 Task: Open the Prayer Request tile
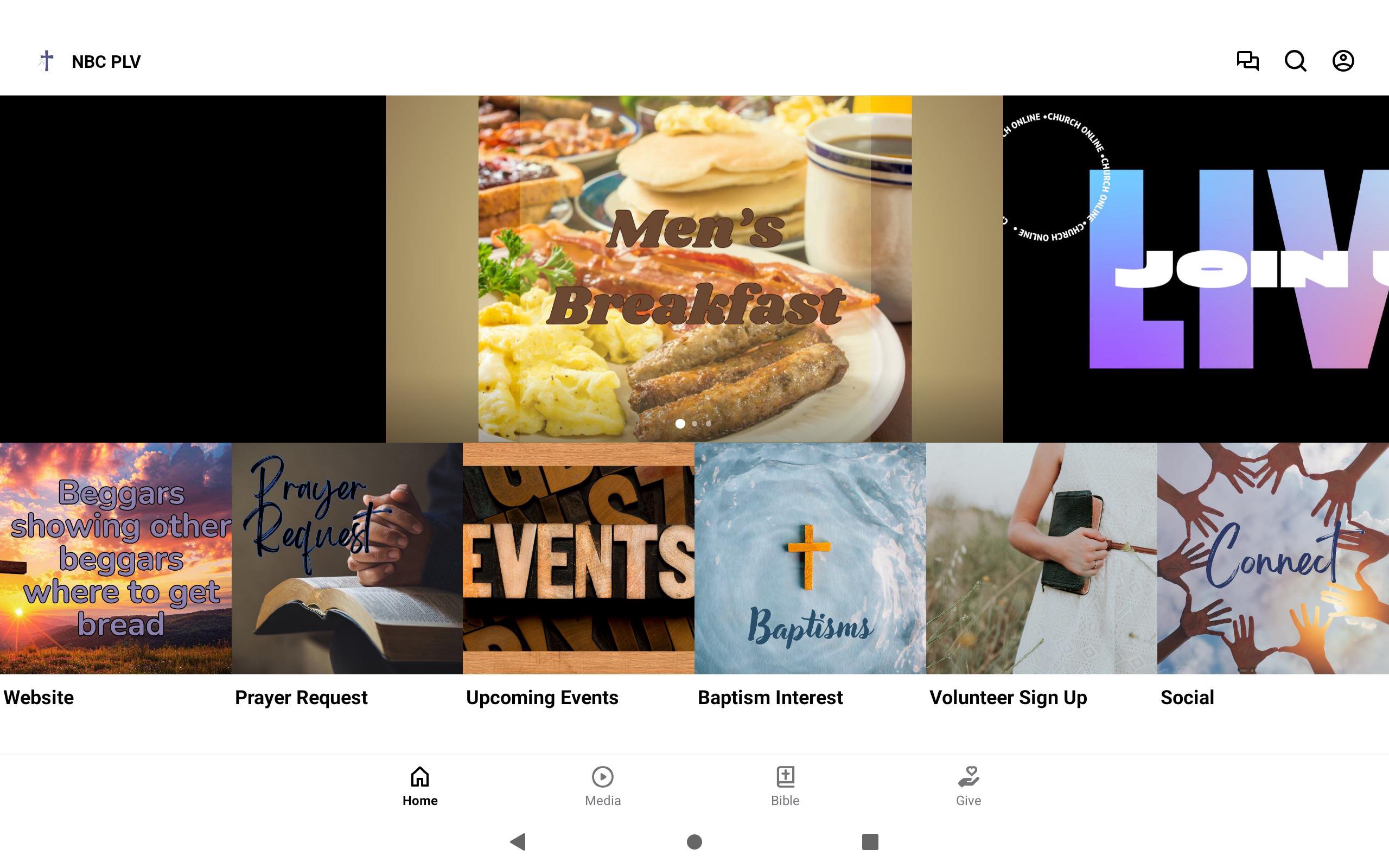[x=347, y=558]
